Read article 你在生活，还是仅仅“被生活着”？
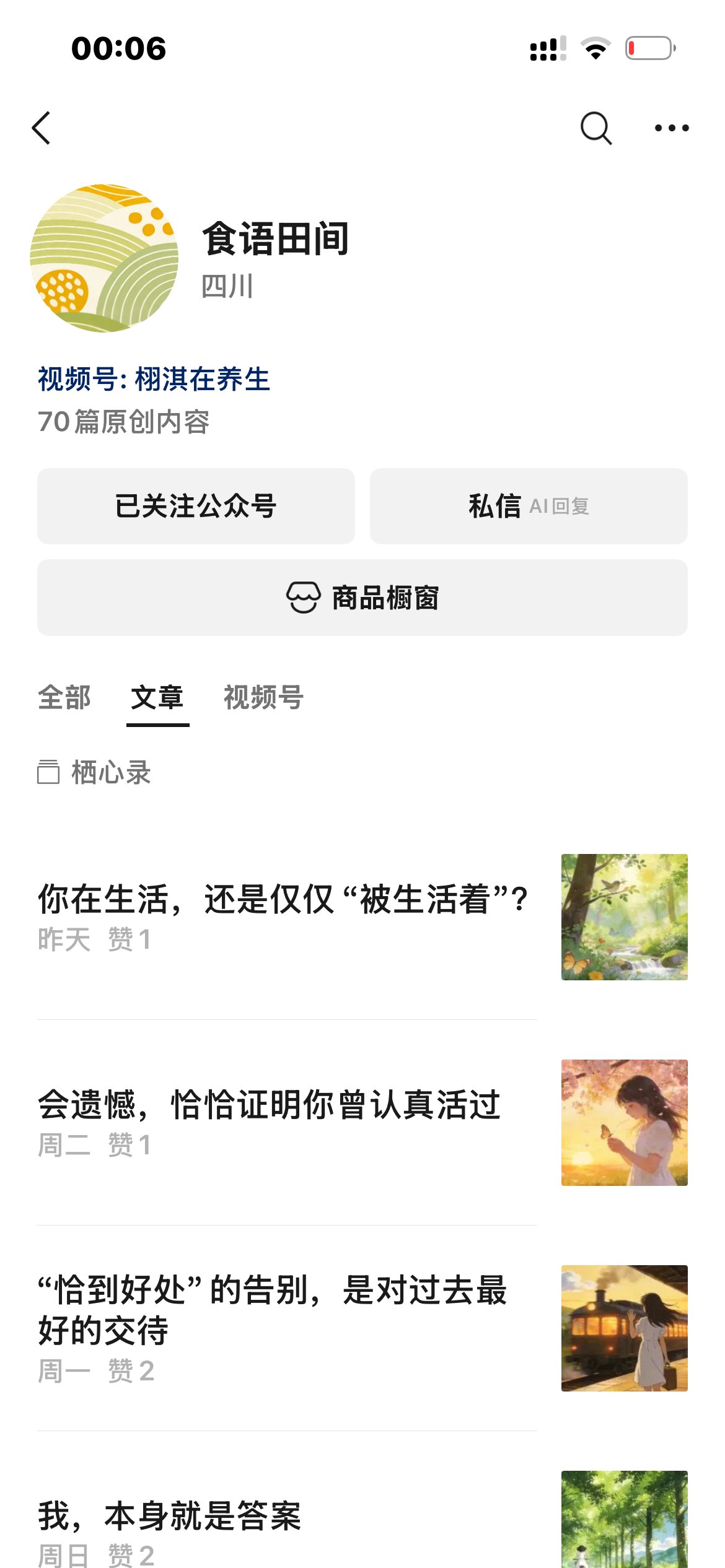 [x=283, y=900]
